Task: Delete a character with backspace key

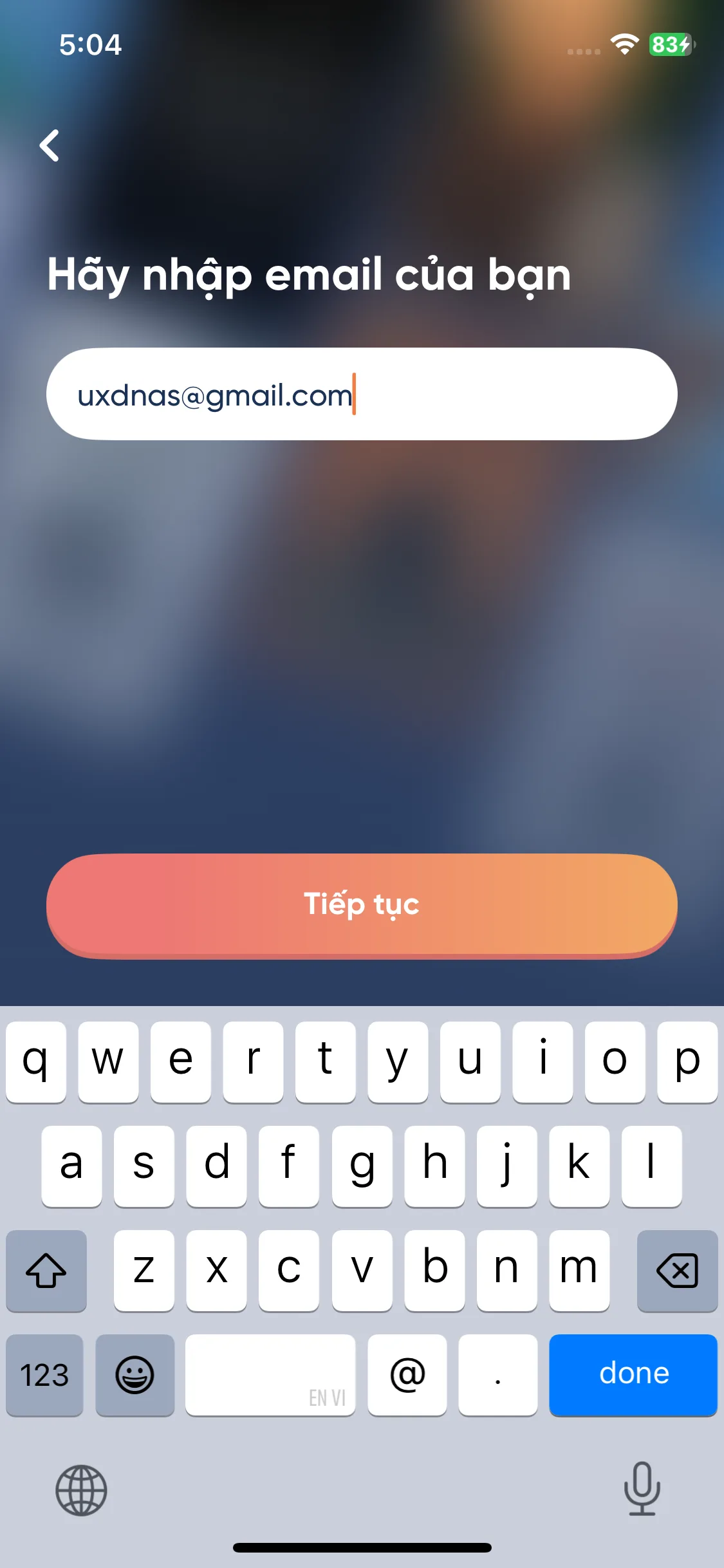Action: tap(677, 1270)
